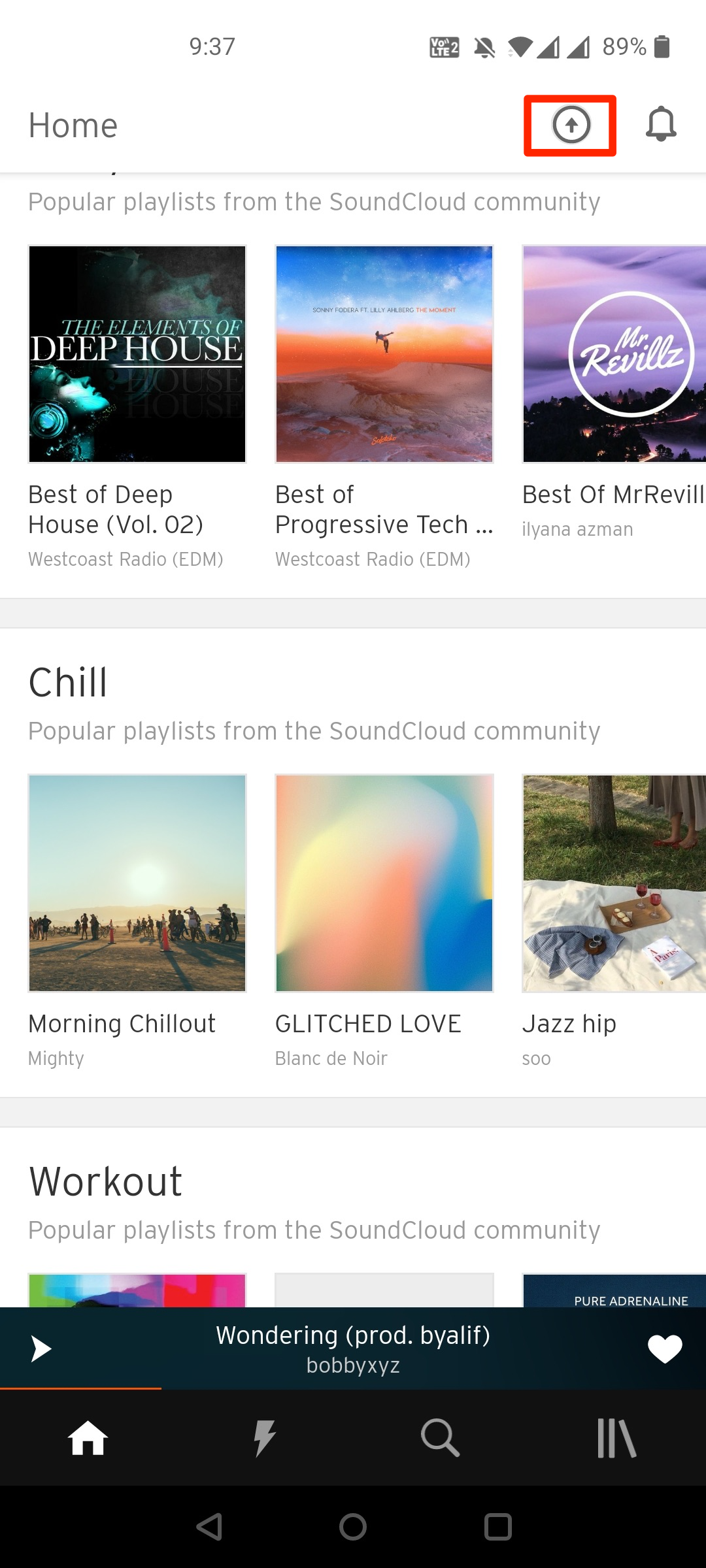This screenshot has width=706, height=1568.
Task: Play the track Wondering (prod. byalif)
Action: pos(39,1347)
